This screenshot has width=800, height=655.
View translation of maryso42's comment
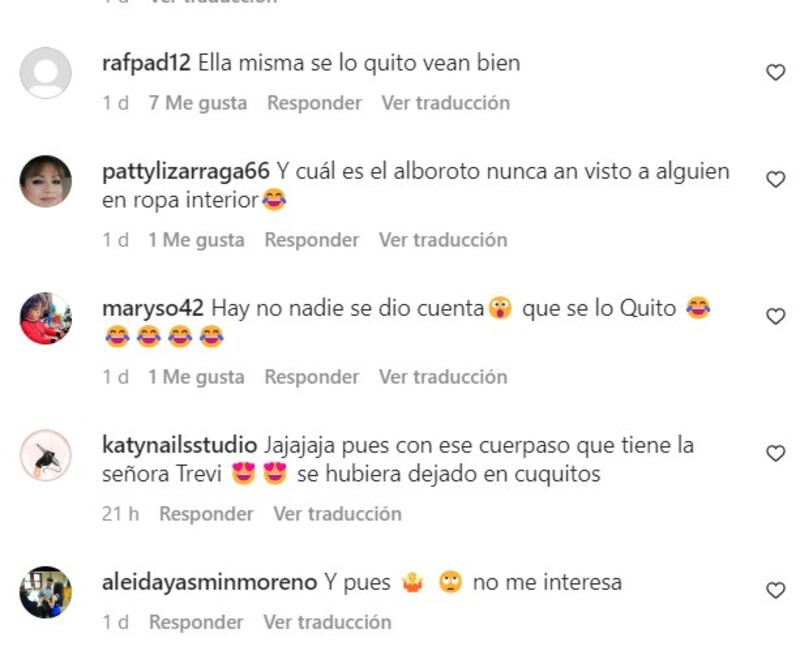point(442,377)
